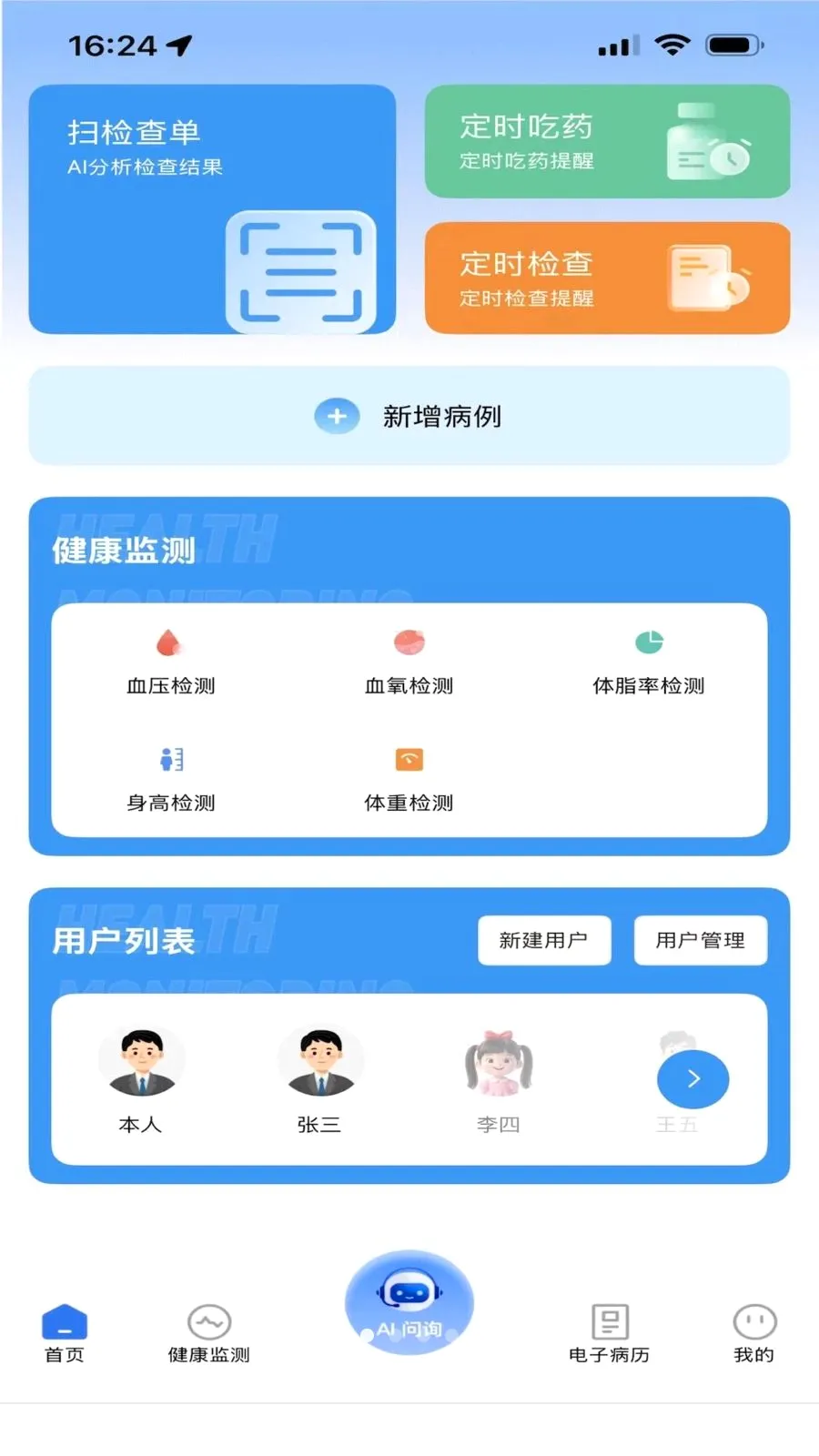The width and height of the screenshot is (819, 1456).
Task: Open the 定时检查 checkup reminder card
Action: (x=607, y=278)
